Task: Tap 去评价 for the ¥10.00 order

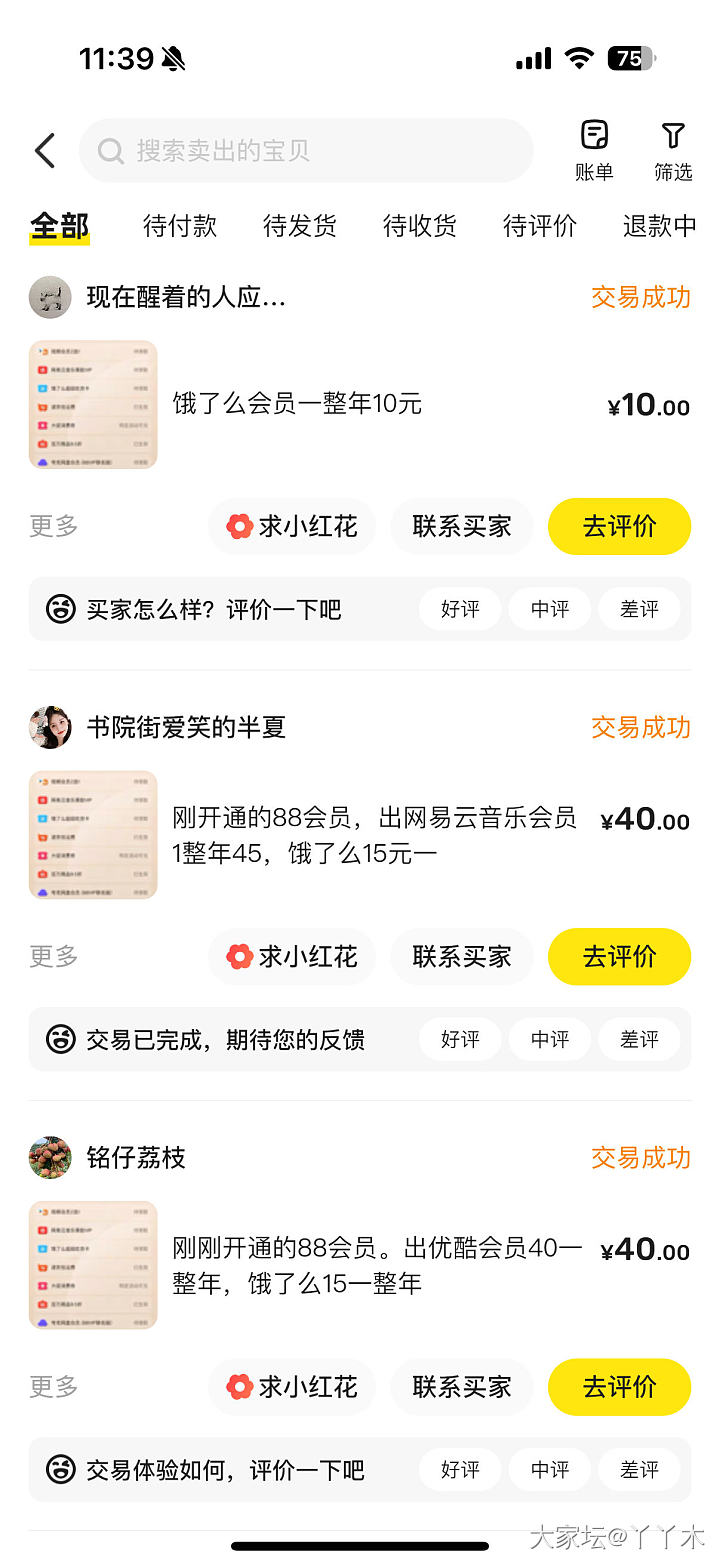Action: pos(619,526)
